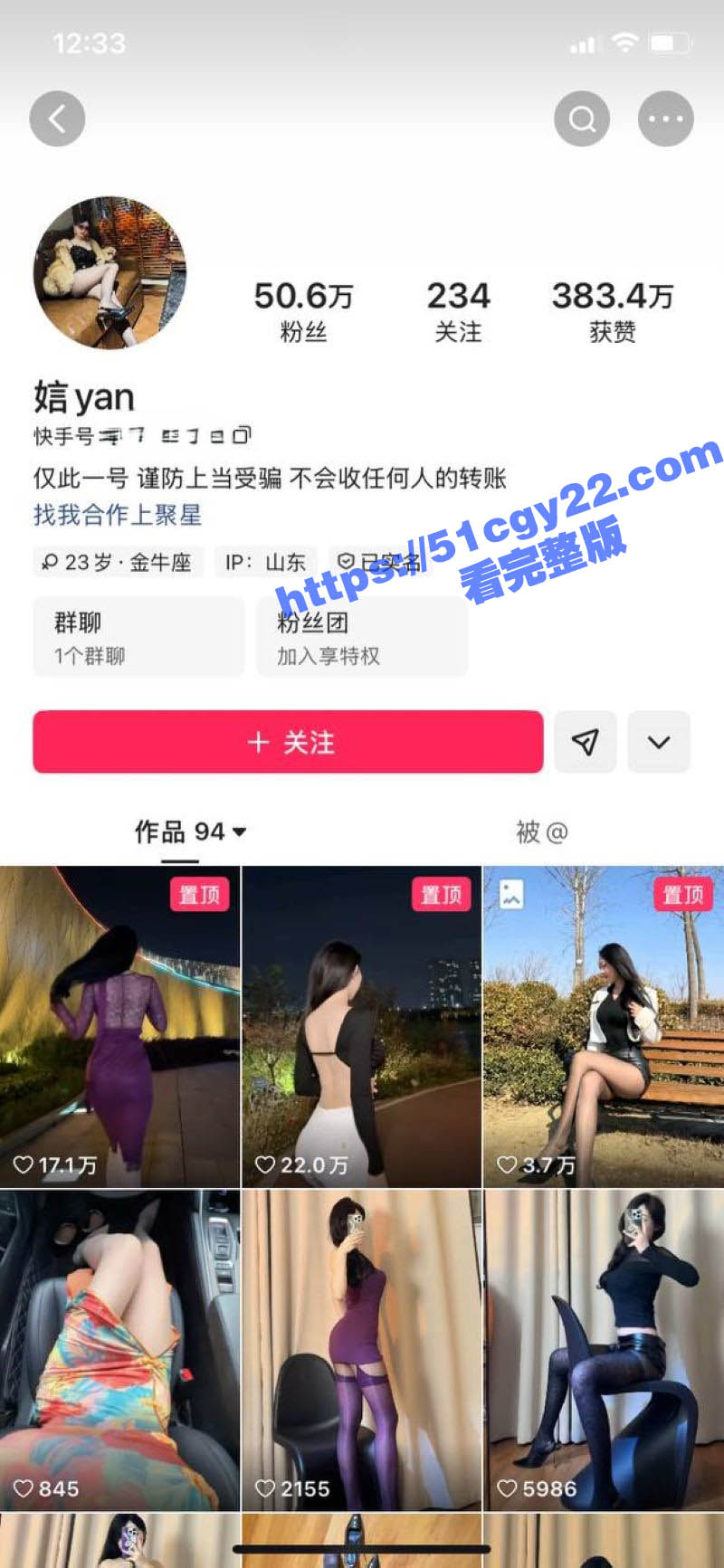Image resolution: width=724 pixels, height=1568 pixels.
Task: Open the video with 845 likes
Action: pyautogui.click(x=119, y=1350)
